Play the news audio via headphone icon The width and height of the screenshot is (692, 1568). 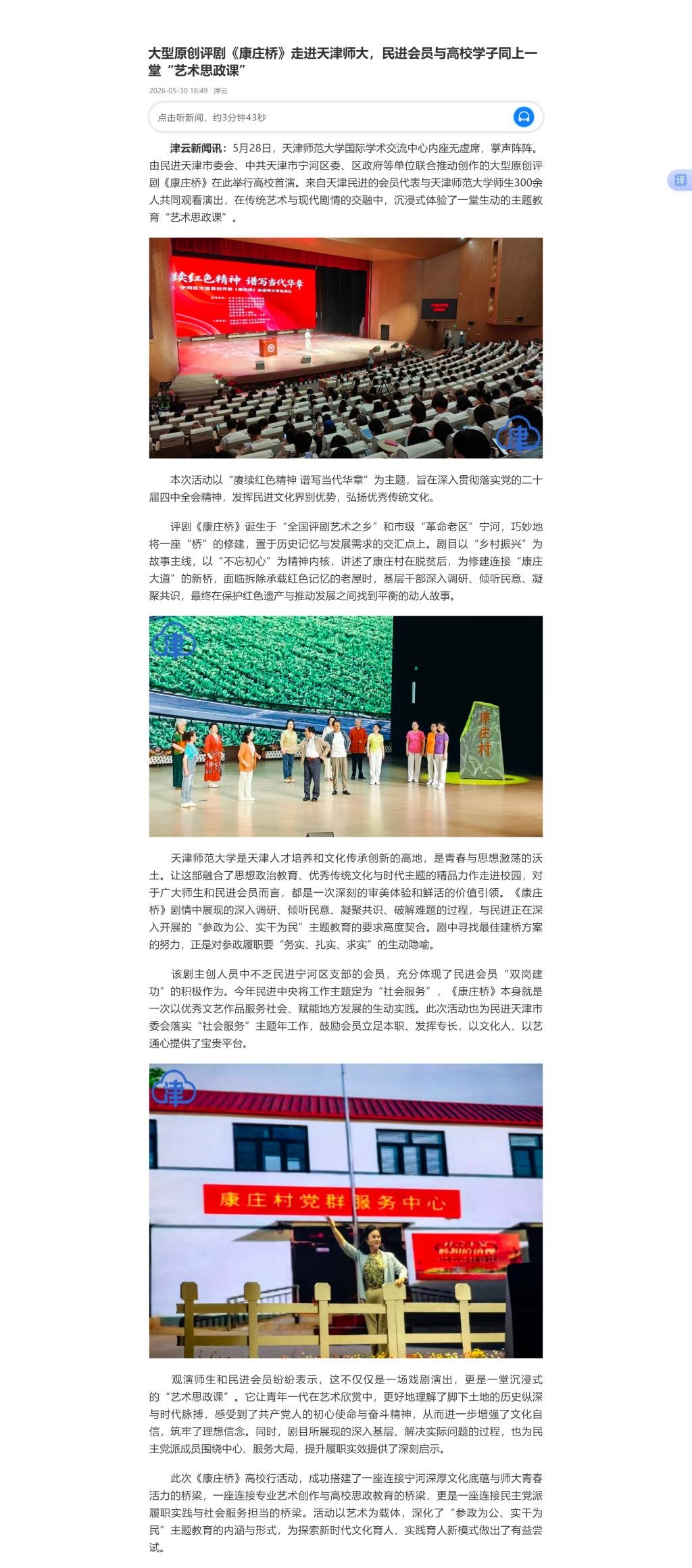(524, 117)
